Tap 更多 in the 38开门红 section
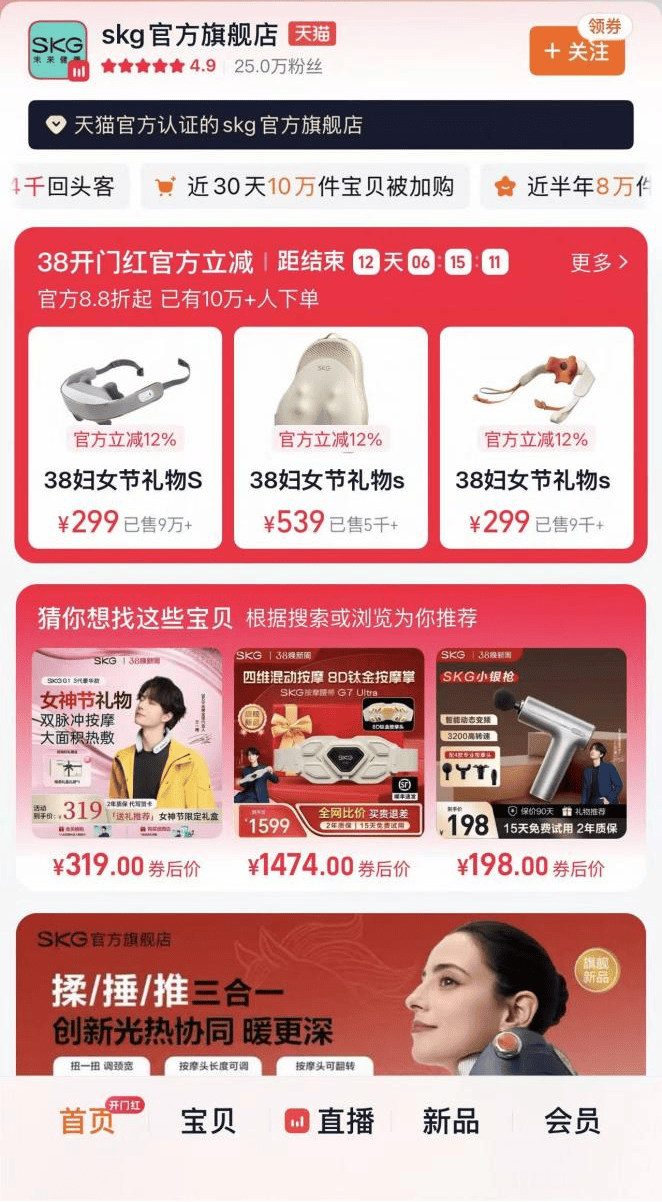 (599, 262)
